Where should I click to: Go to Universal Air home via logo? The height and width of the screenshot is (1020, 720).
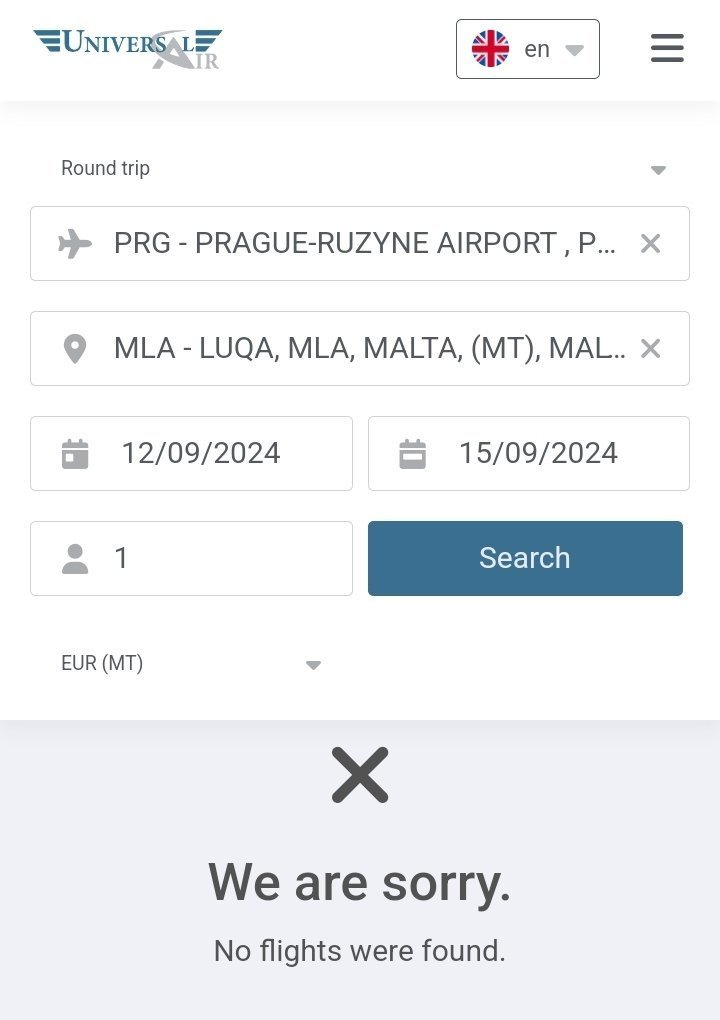pos(127,48)
